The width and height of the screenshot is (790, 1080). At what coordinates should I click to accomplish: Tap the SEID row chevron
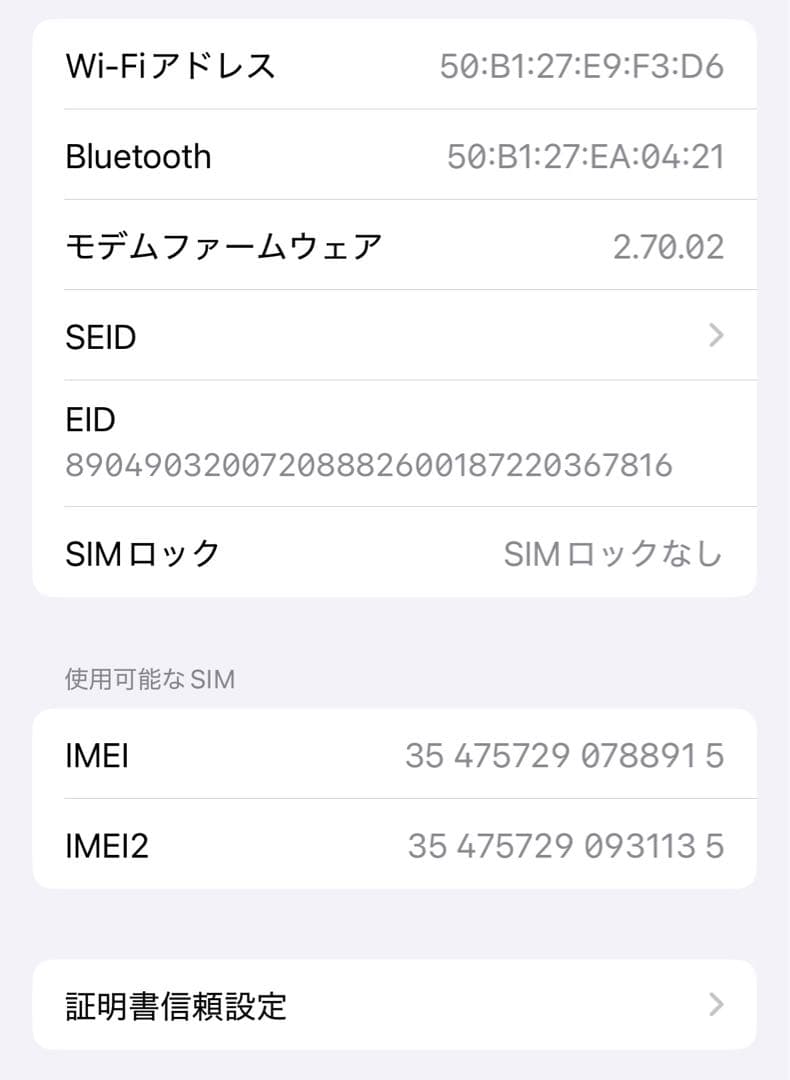click(714, 336)
